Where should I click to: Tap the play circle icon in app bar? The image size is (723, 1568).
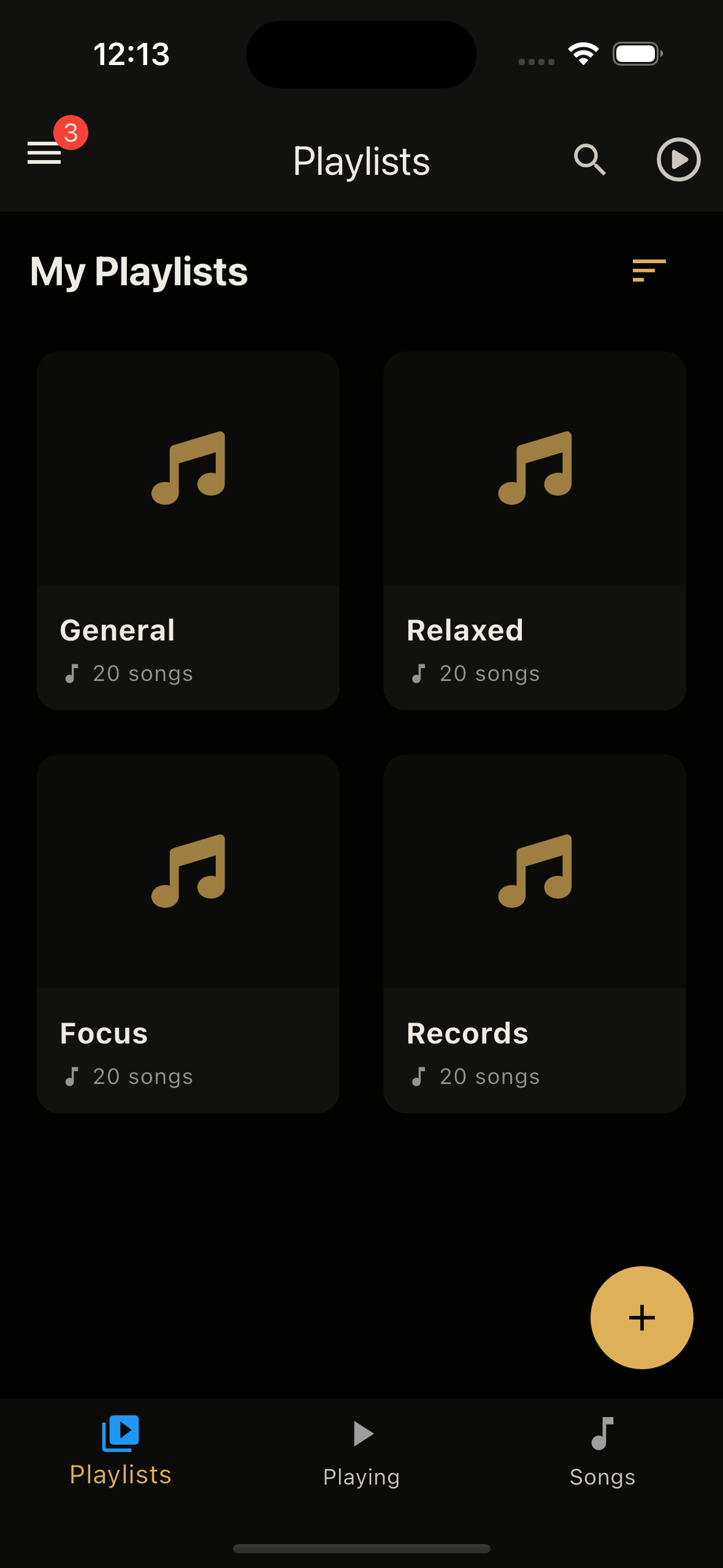pos(678,159)
